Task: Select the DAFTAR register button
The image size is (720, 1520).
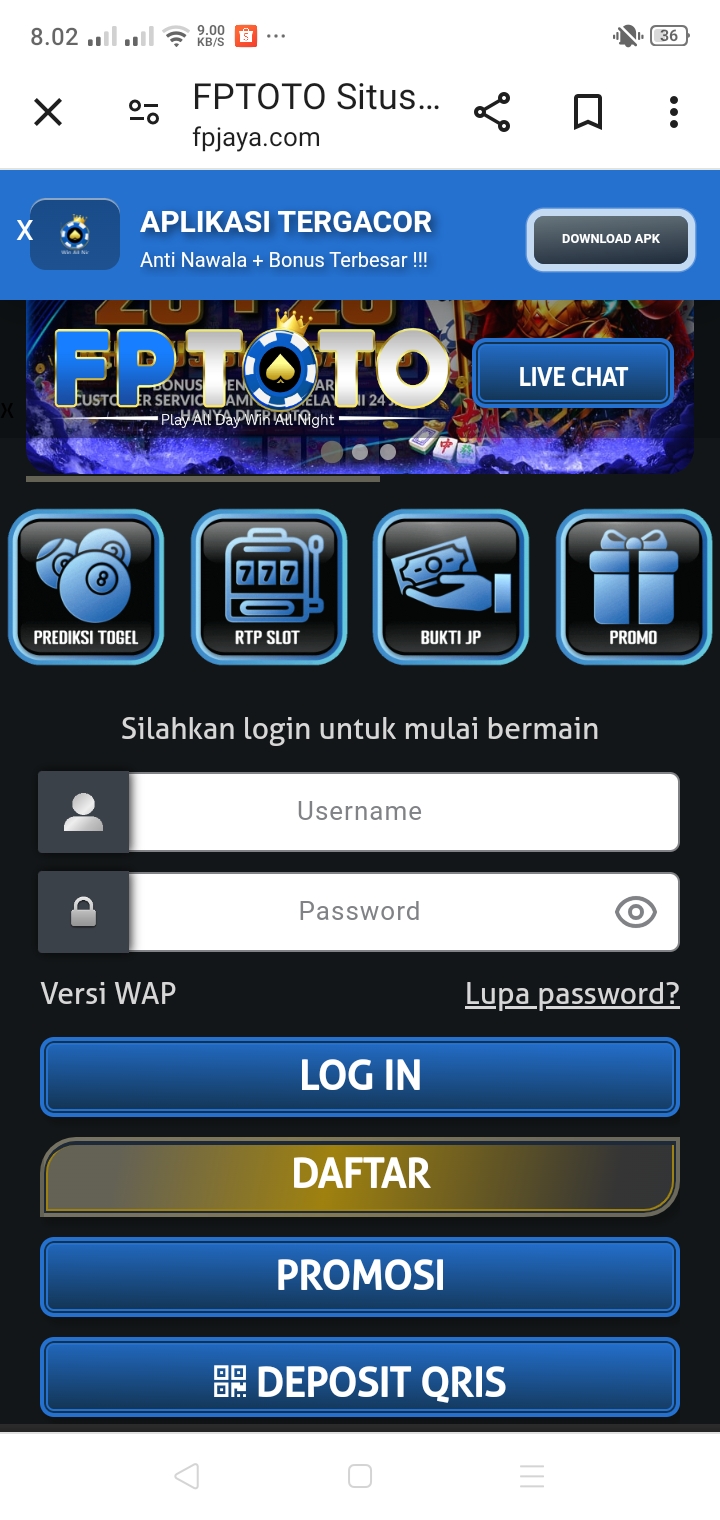Action: [360, 1175]
